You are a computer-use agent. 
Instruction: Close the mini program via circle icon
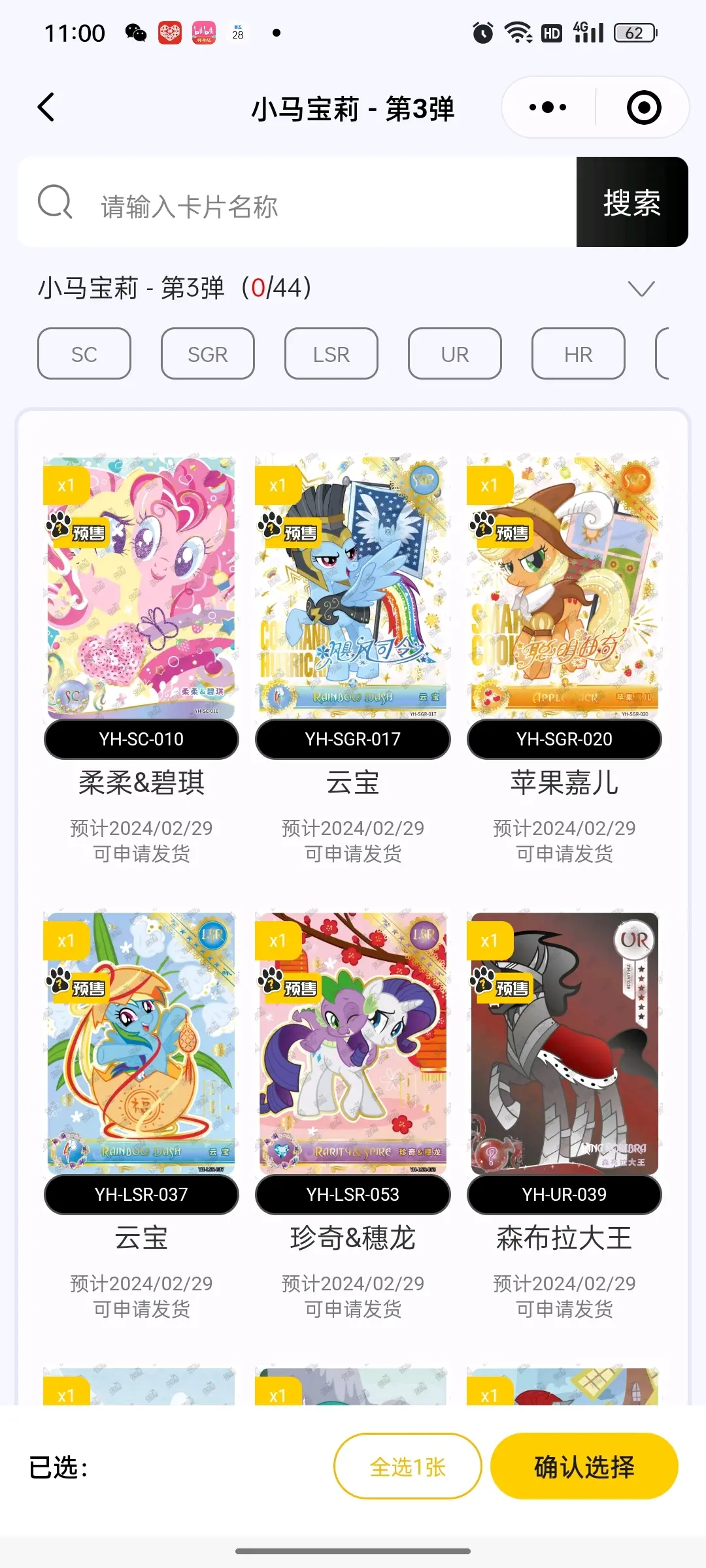643,108
